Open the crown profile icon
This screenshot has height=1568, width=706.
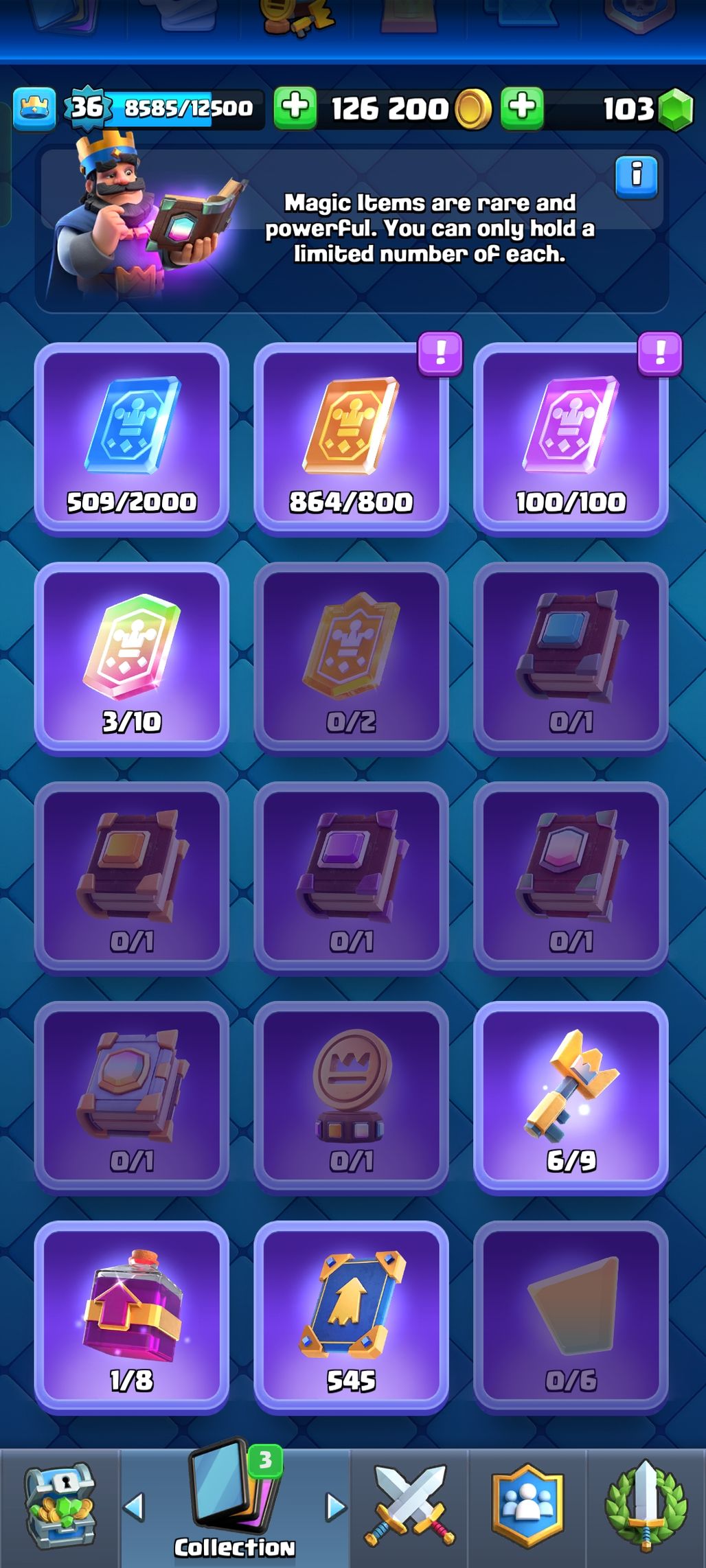34,108
